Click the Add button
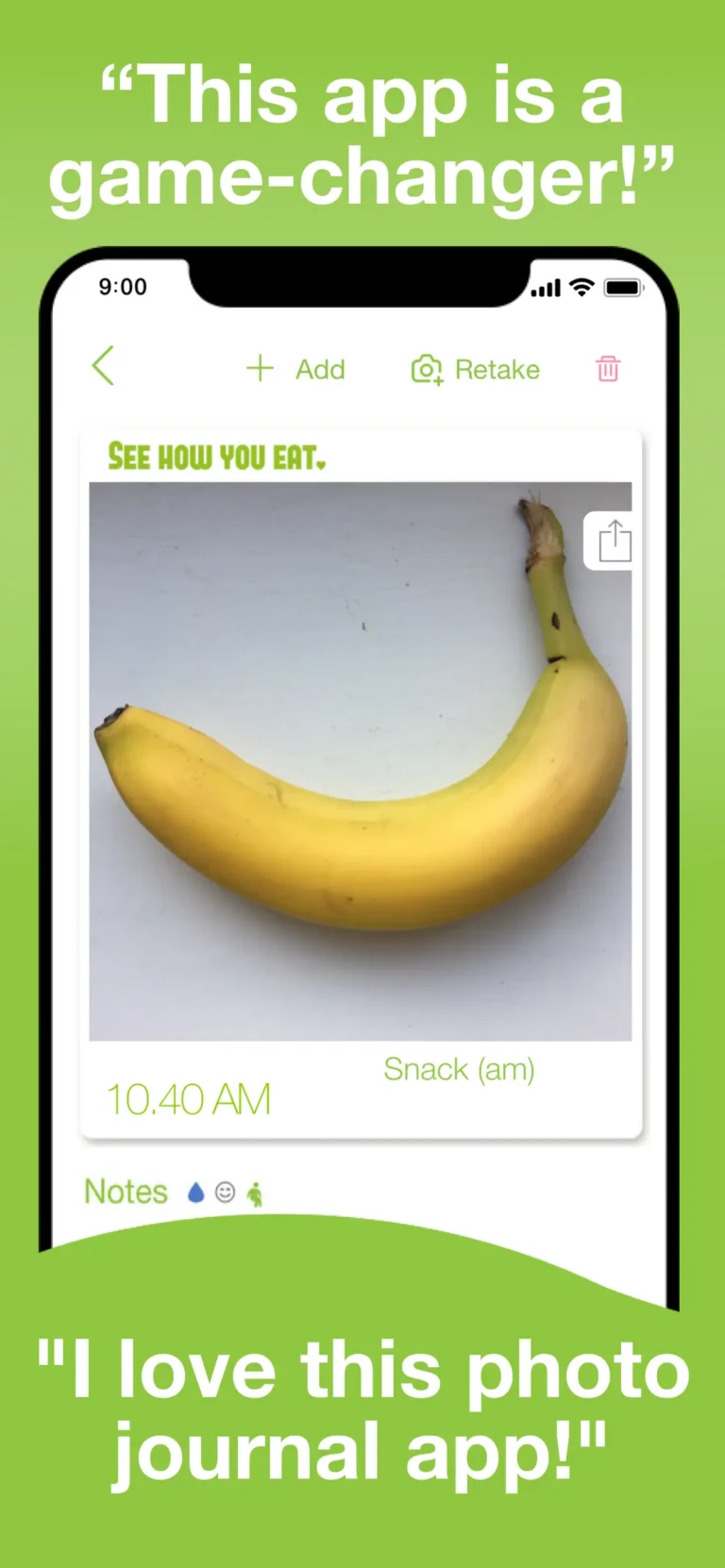The width and height of the screenshot is (725, 1568). click(x=320, y=370)
